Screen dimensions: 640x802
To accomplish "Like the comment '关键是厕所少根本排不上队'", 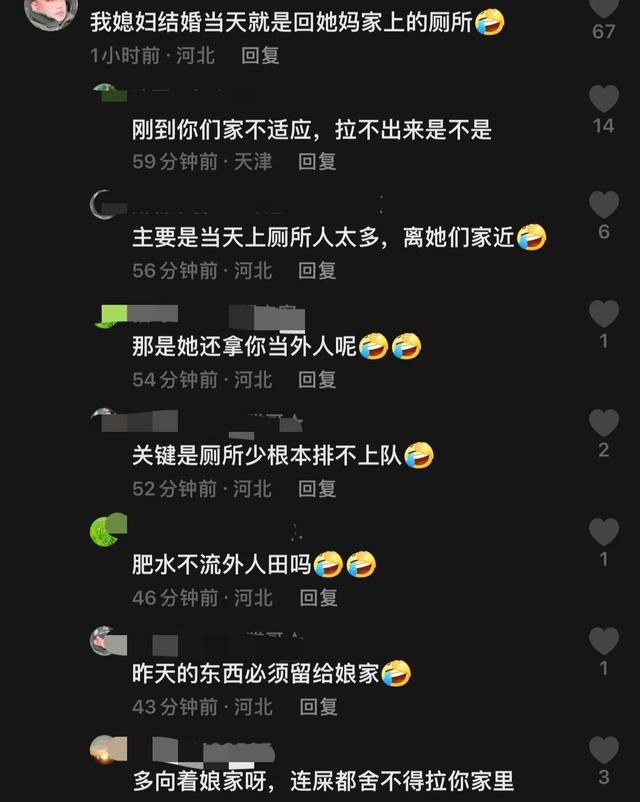I will point(604,423).
